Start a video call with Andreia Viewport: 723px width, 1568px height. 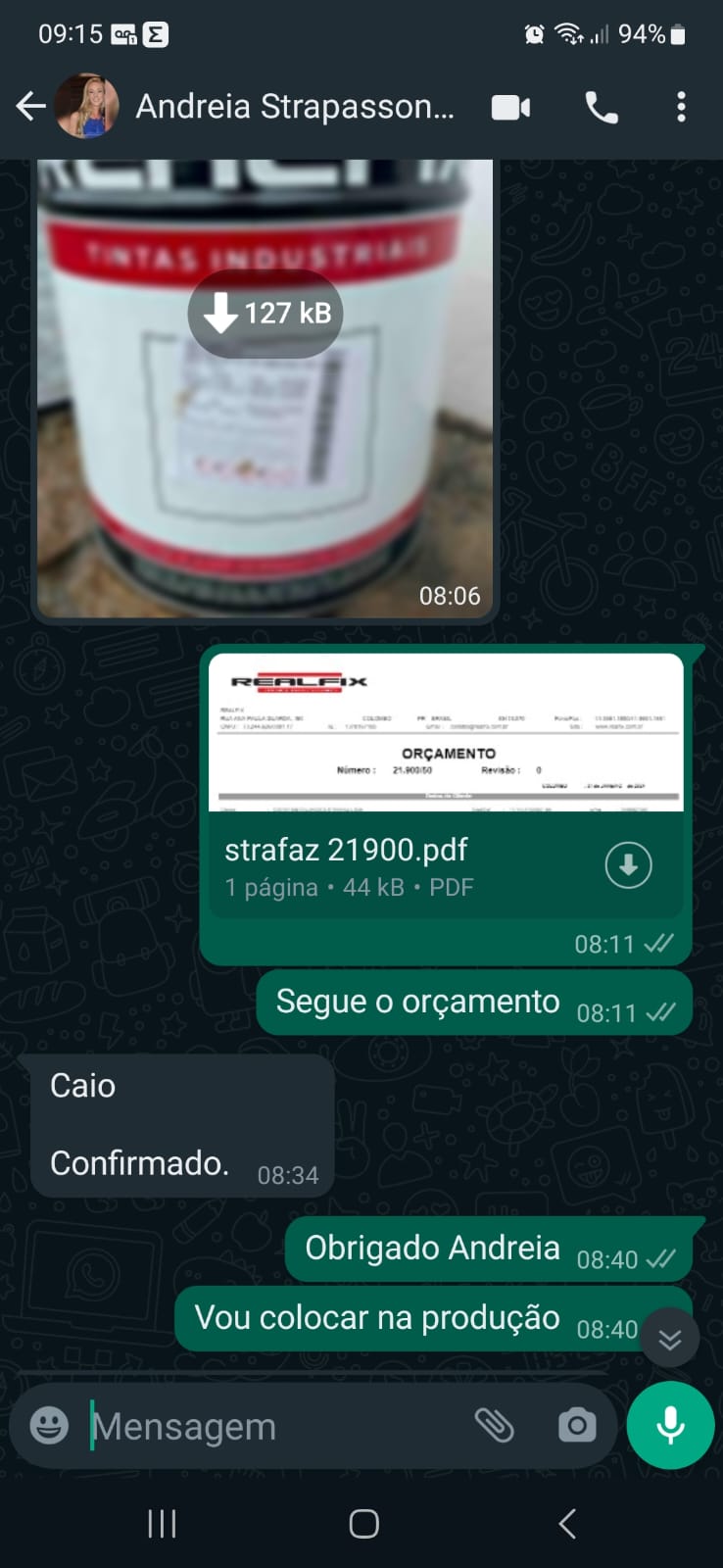click(510, 107)
